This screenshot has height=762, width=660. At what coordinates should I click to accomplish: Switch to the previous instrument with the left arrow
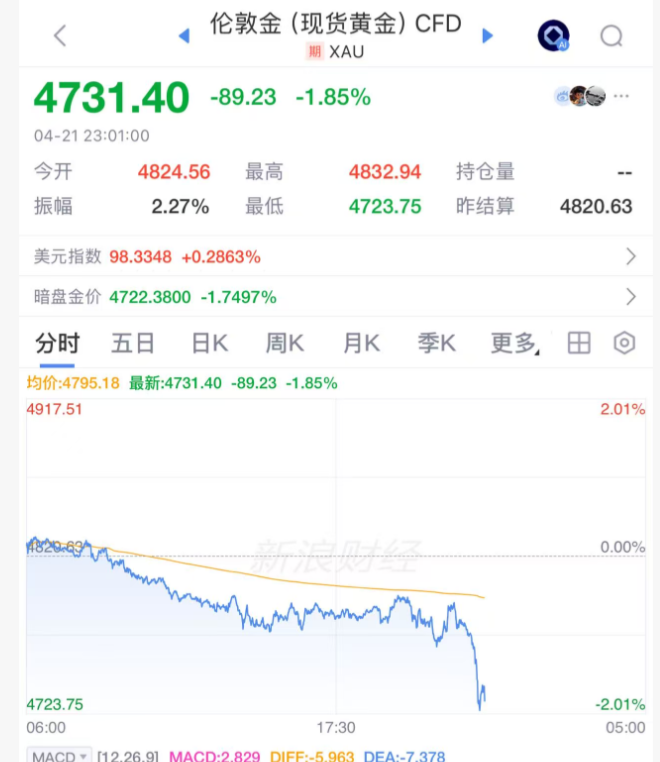click(x=183, y=36)
